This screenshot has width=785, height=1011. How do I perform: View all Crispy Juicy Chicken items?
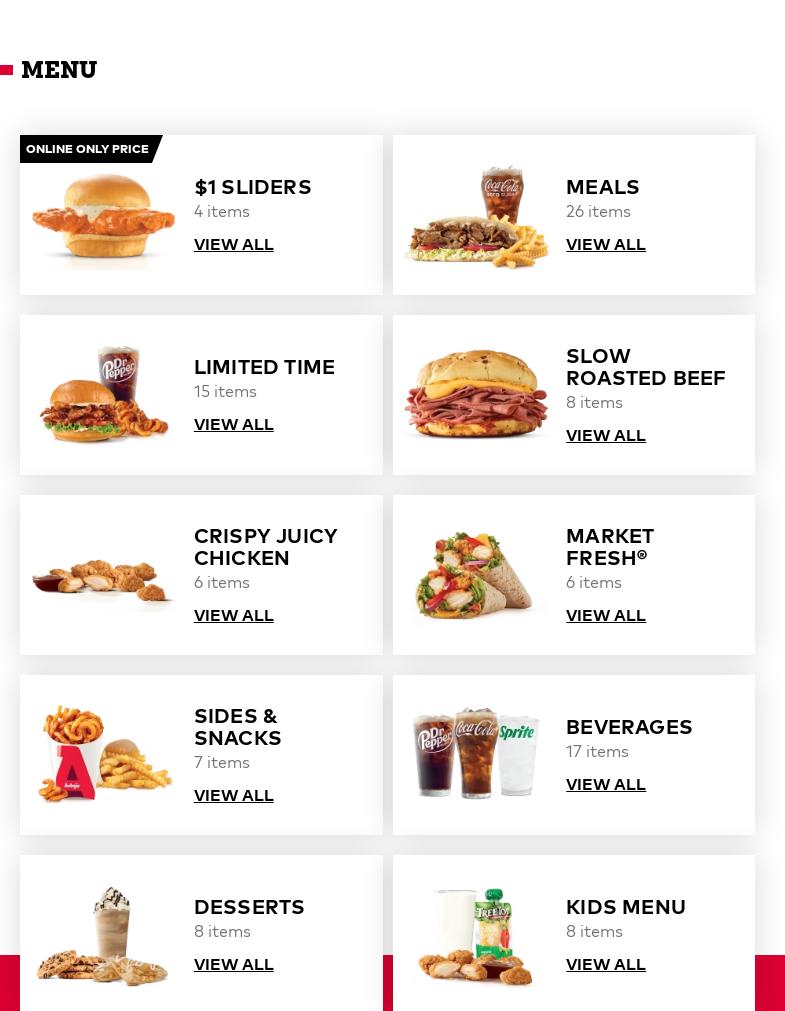[233, 615]
